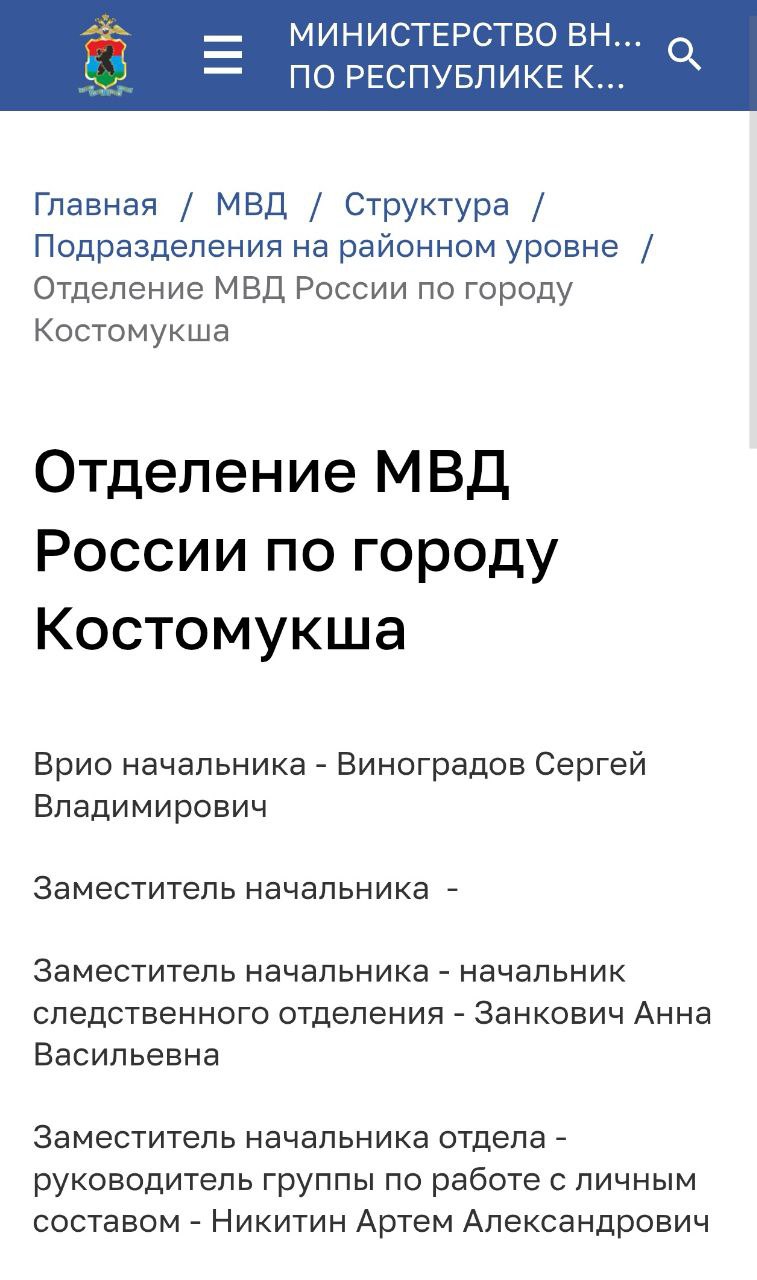Image resolution: width=757 pixels, height=1280 pixels.
Task: Open the site search
Action: click(x=685, y=54)
